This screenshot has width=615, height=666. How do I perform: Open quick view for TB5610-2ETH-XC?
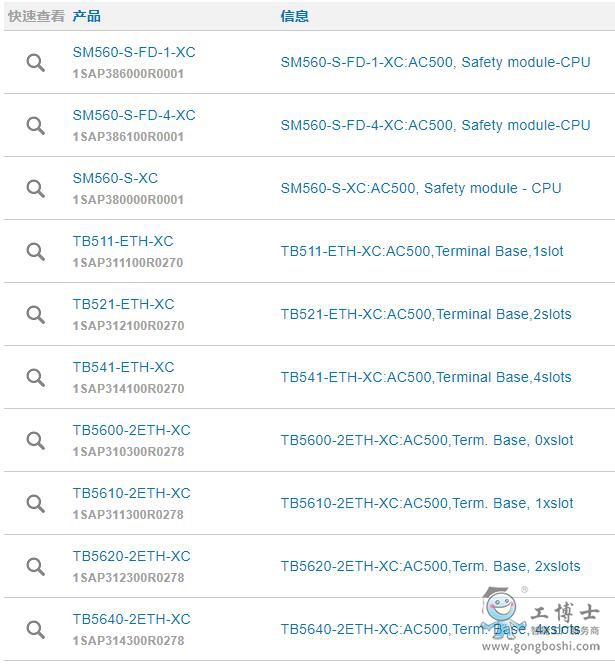[x=35, y=504]
